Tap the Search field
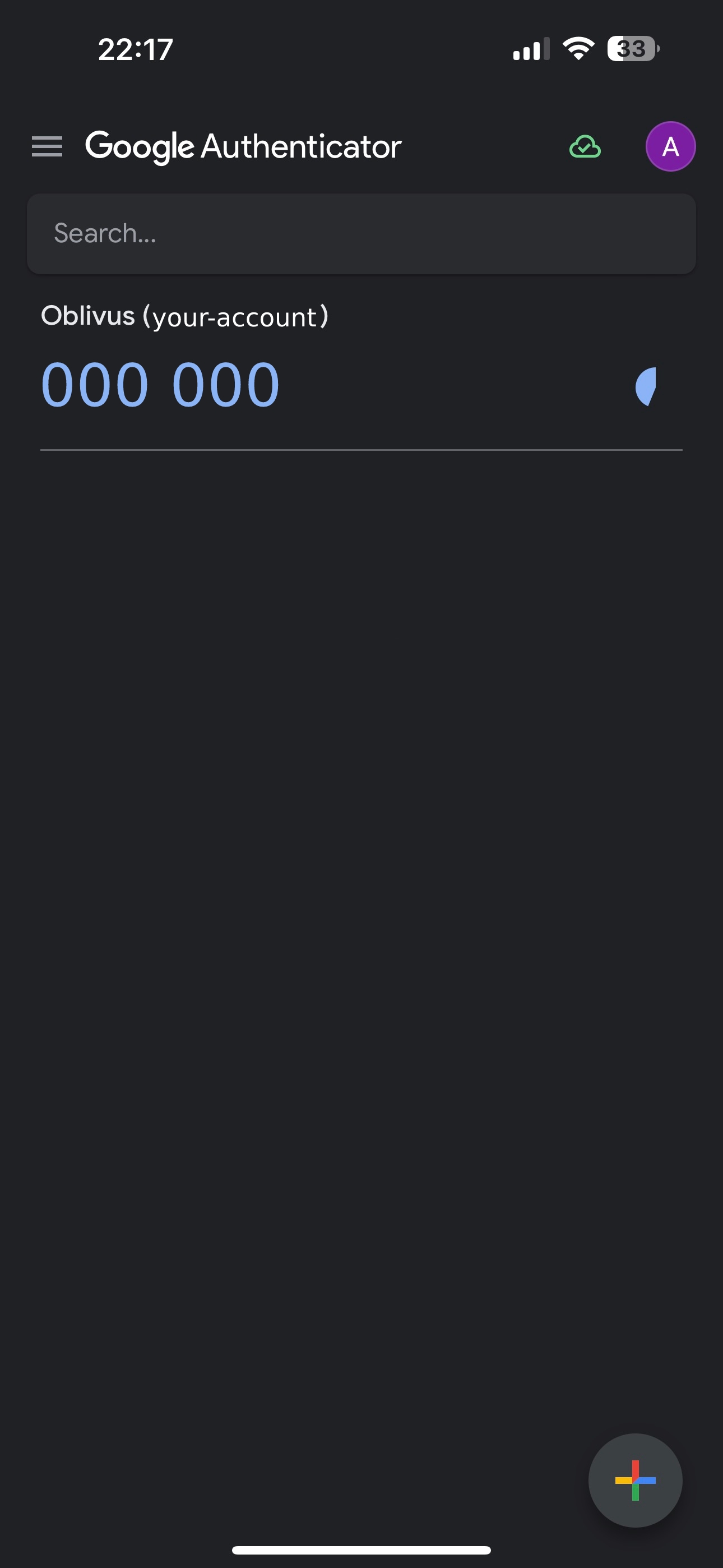The width and height of the screenshot is (723, 1568). (361, 234)
